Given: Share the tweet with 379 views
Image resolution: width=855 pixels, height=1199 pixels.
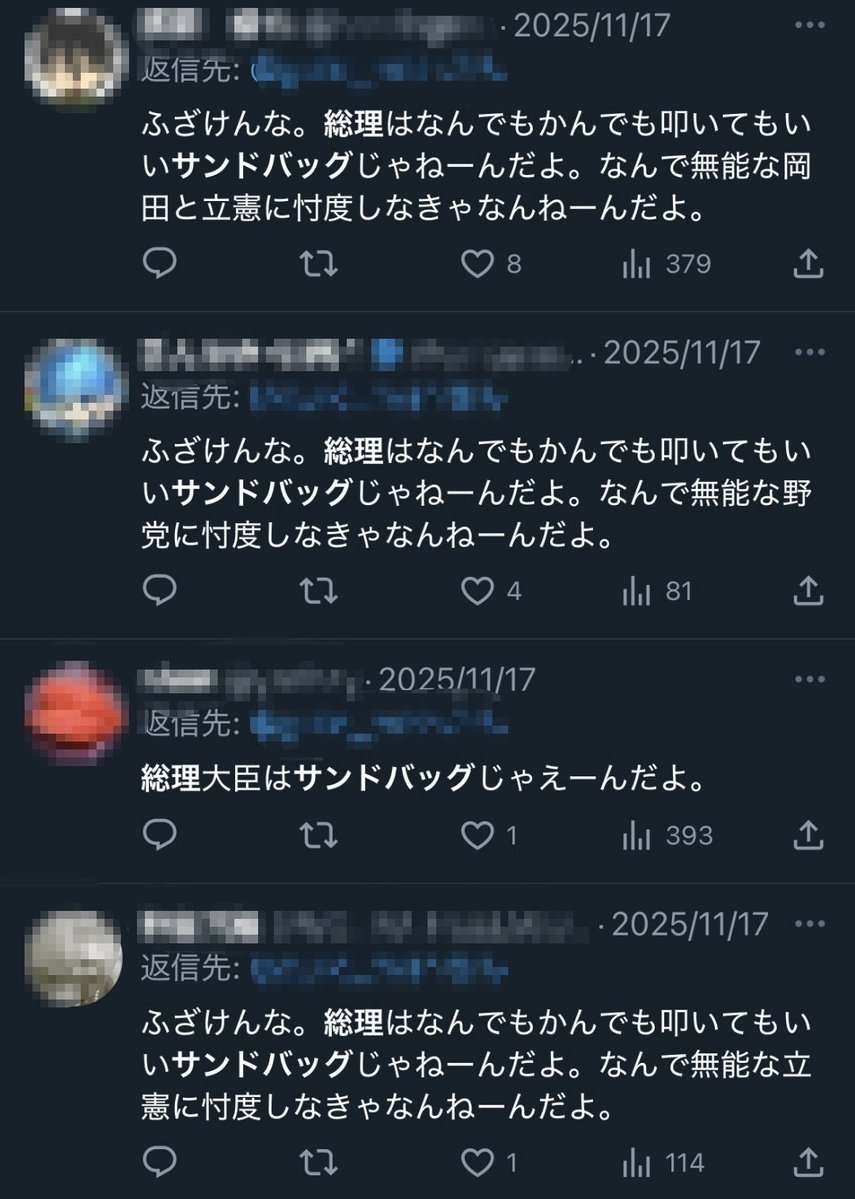Looking at the screenshot, I should coord(808,263).
